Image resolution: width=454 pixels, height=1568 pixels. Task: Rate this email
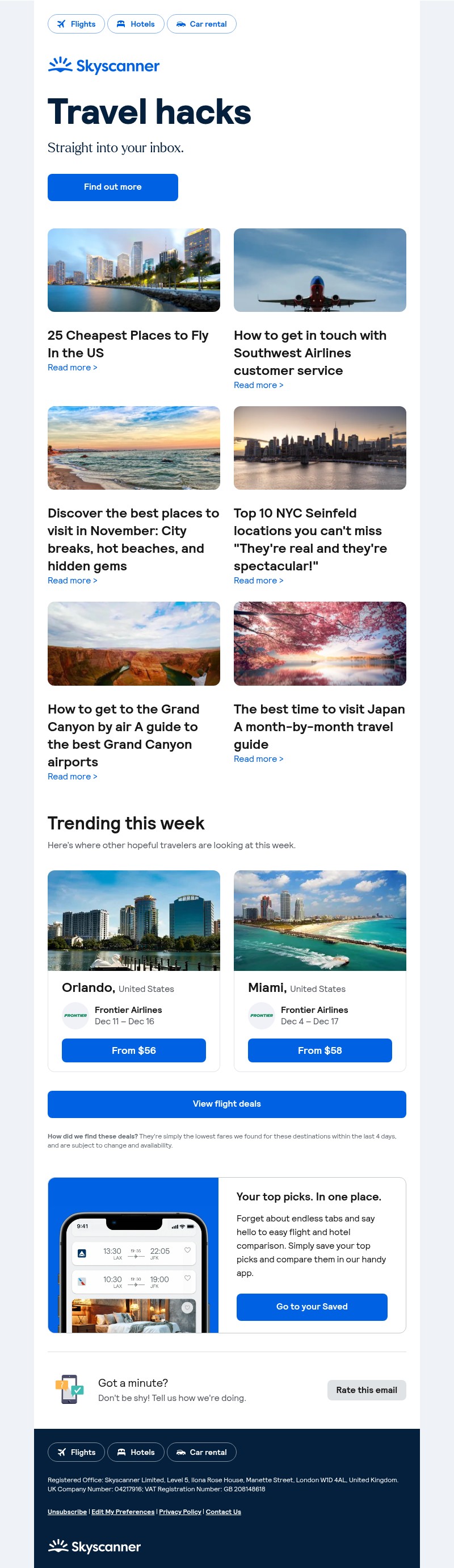coord(367,1390)
